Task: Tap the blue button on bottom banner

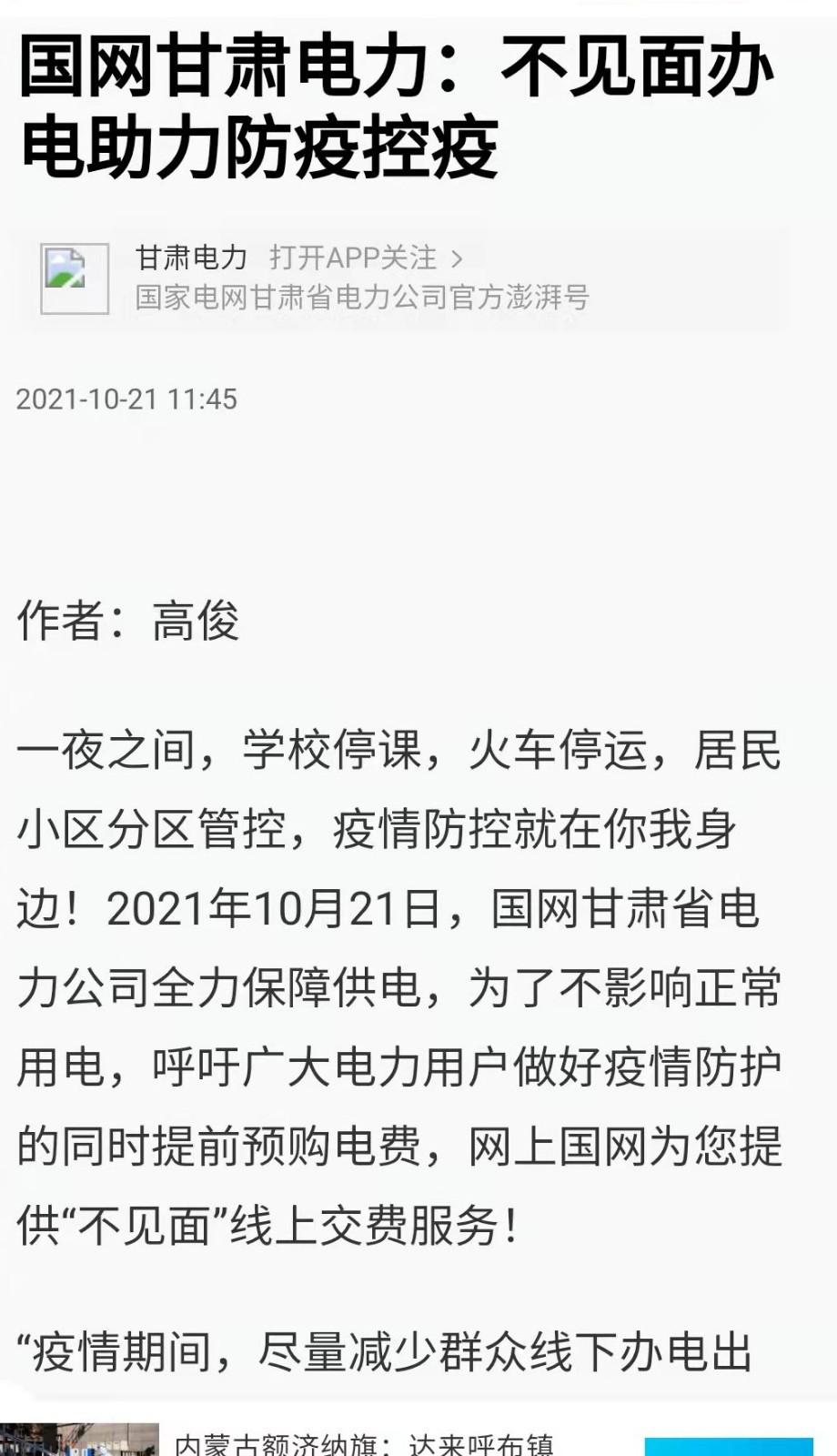Action: [x=729, y=1446]
